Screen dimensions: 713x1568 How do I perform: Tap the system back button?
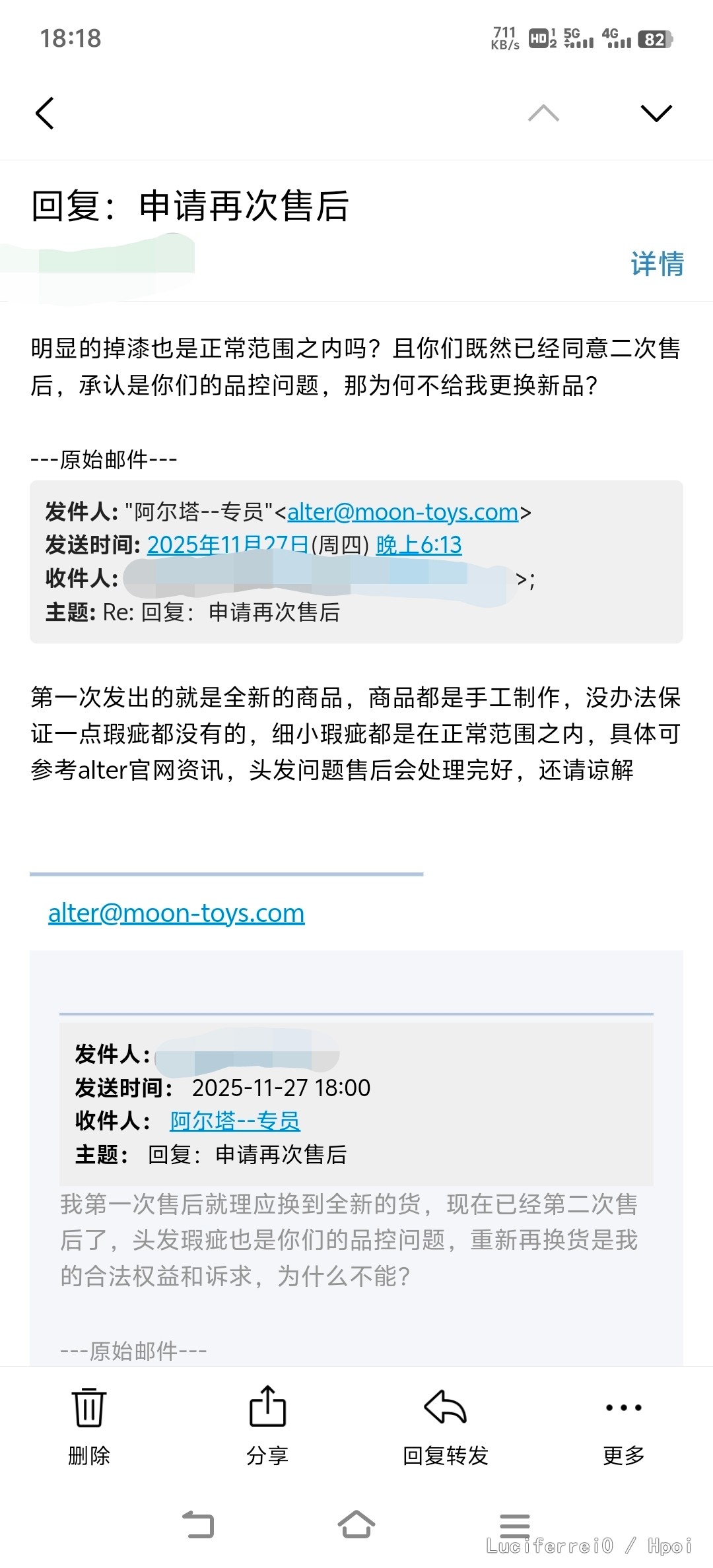click(x=198, y=1524)
